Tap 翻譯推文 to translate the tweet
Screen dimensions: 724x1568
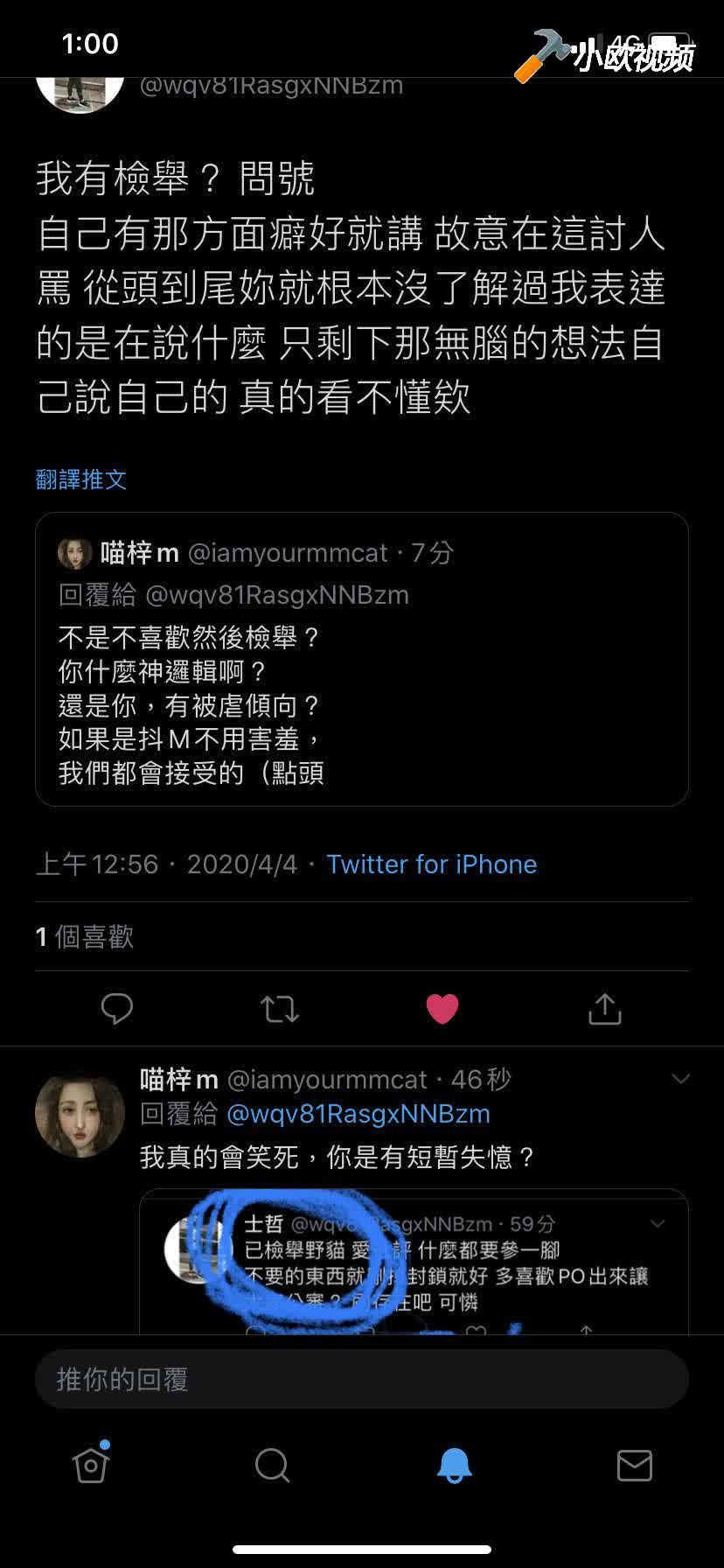point(81,479)
